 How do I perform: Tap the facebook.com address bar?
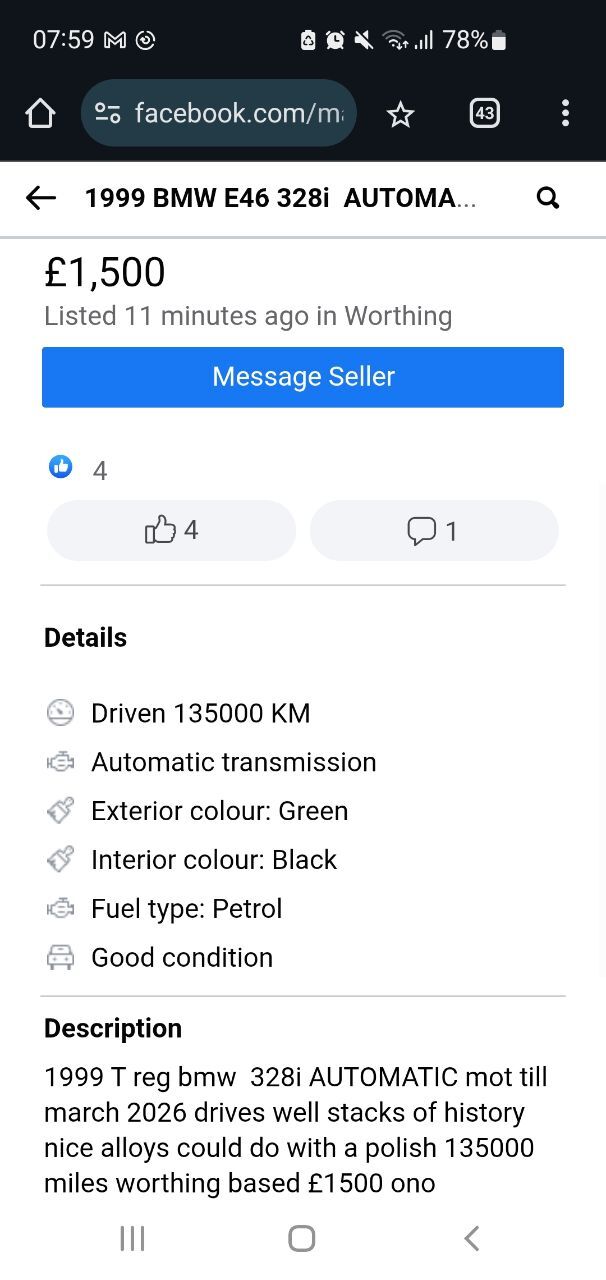tap(219, 113)
